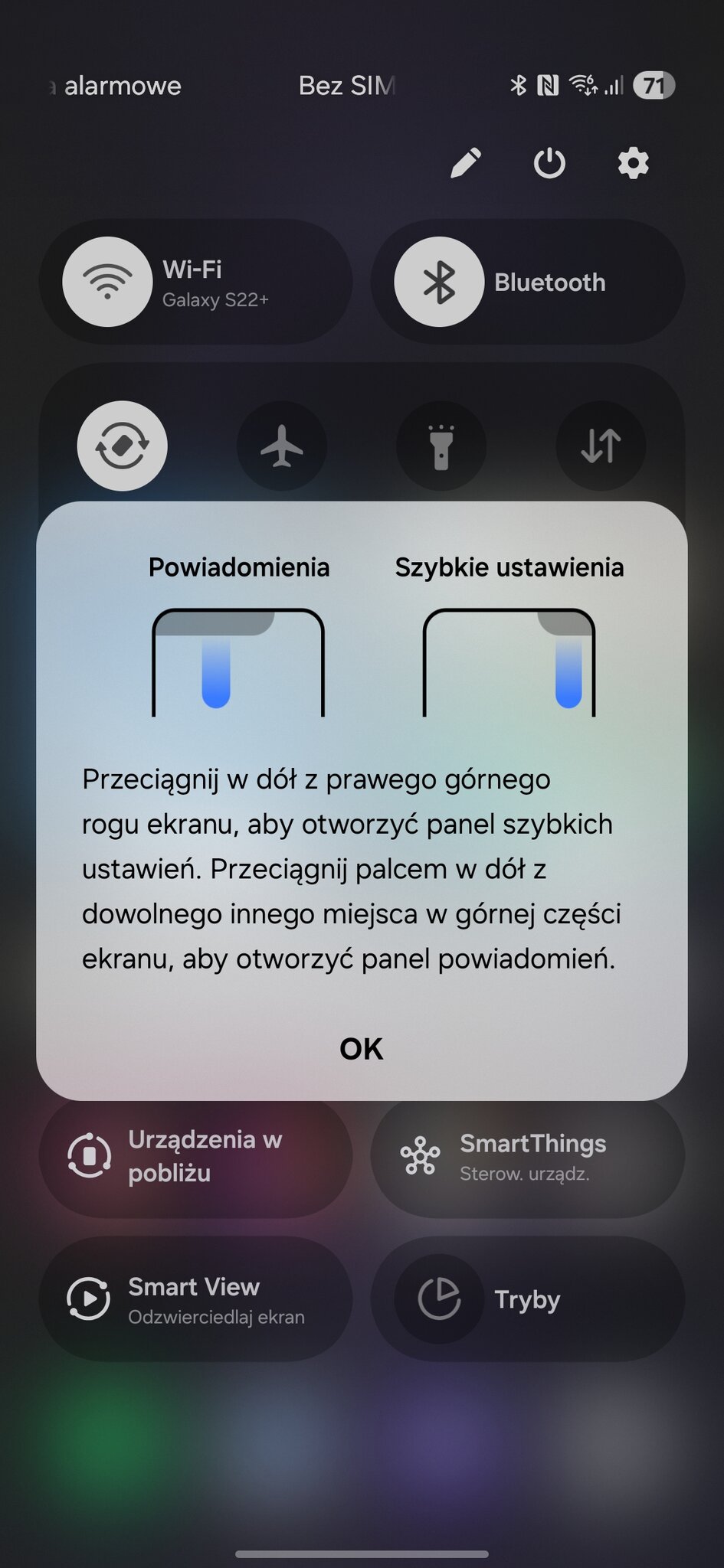Dismiss the tip dialog with OK
The width and height of the screenshot is (724, 1568).
click(x=361, y=1048)
